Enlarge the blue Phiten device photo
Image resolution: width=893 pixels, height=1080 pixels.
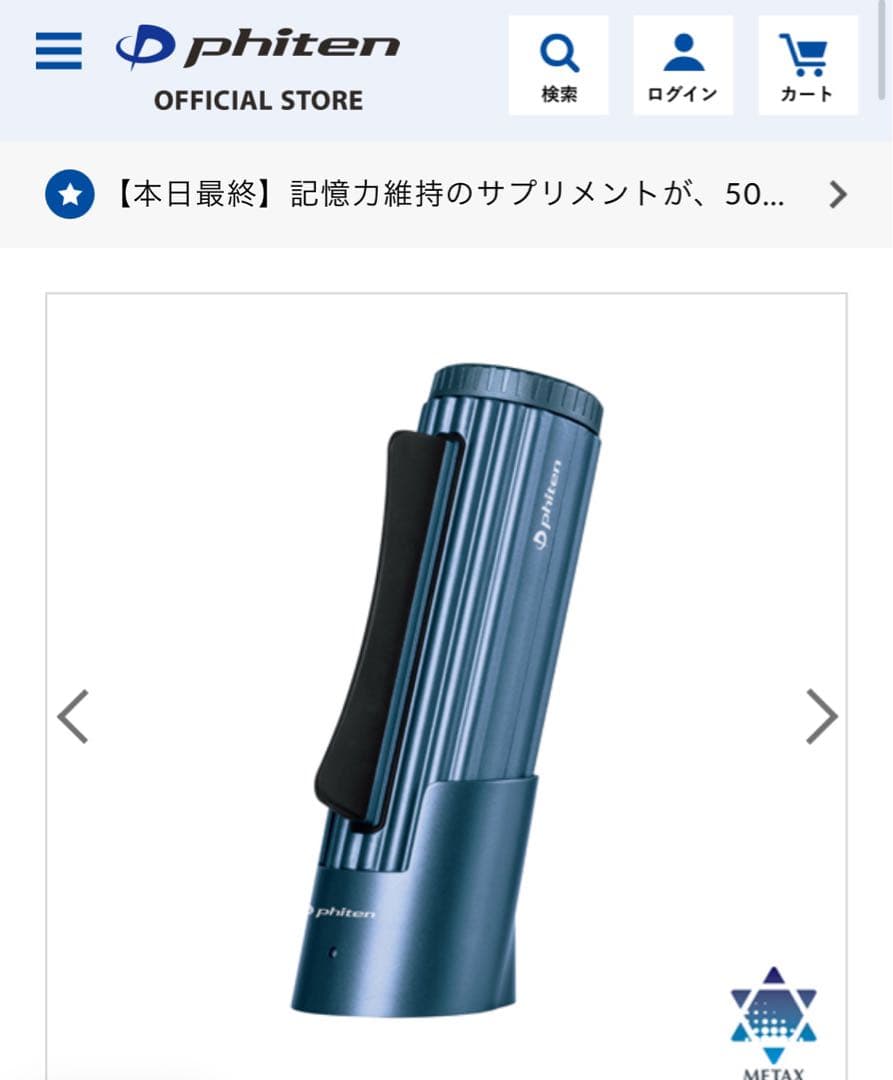point(447,690)
